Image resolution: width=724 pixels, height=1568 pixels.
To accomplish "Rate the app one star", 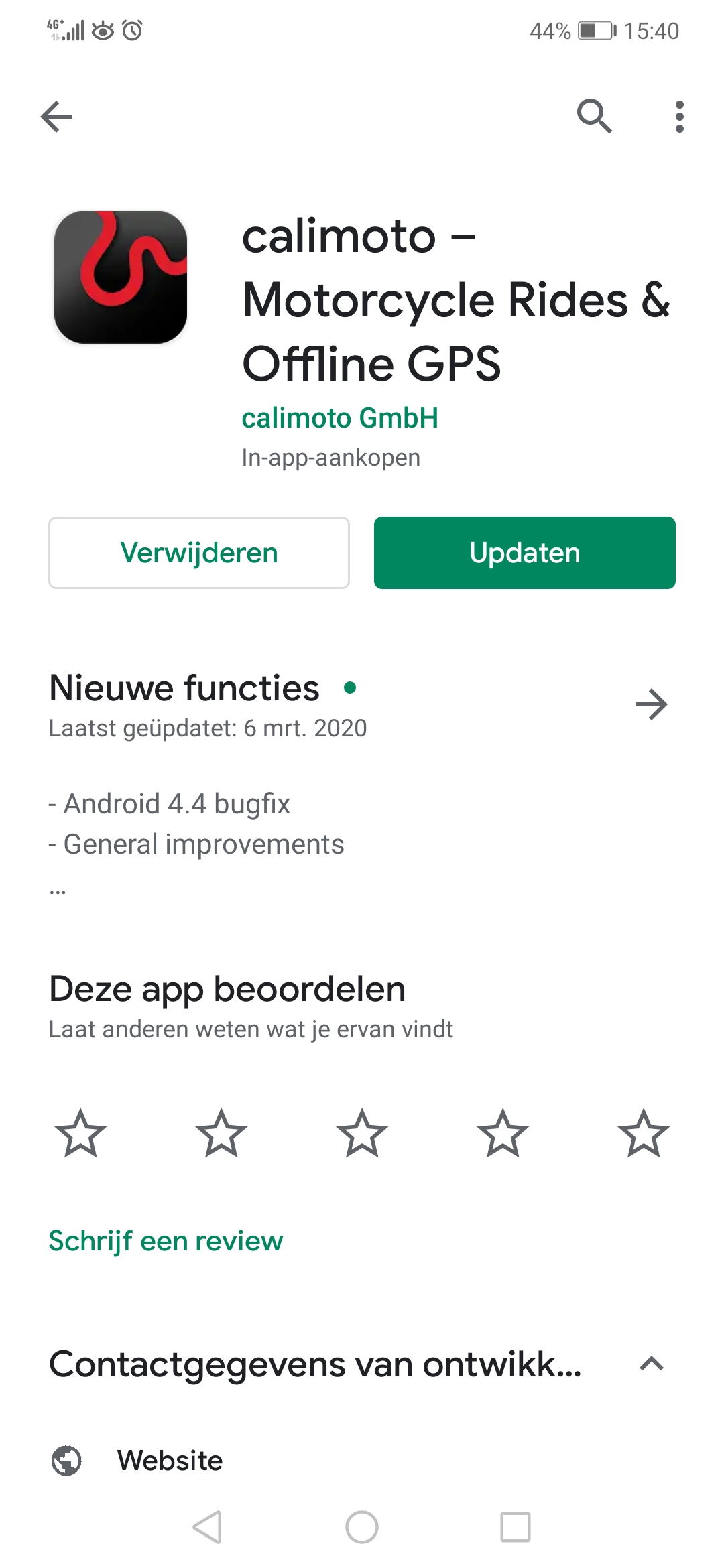I will [80, 1133].
